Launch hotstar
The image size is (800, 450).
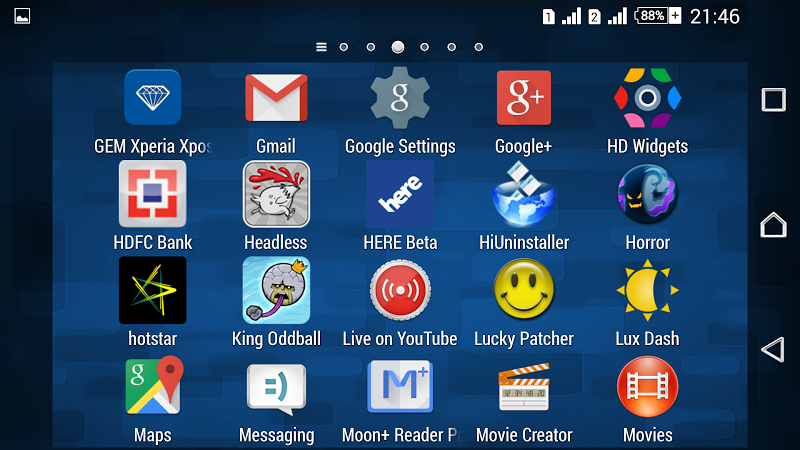point(152,291)
